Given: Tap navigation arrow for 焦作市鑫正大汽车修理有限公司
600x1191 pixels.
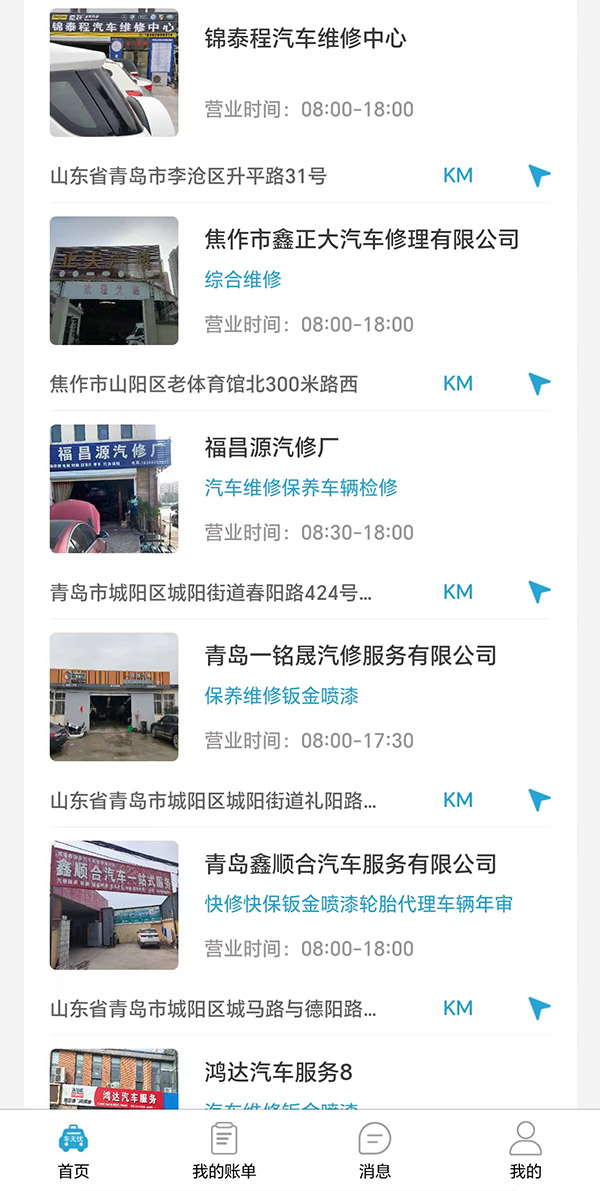Looking at the screenshot, I should (x=539, y=384).
